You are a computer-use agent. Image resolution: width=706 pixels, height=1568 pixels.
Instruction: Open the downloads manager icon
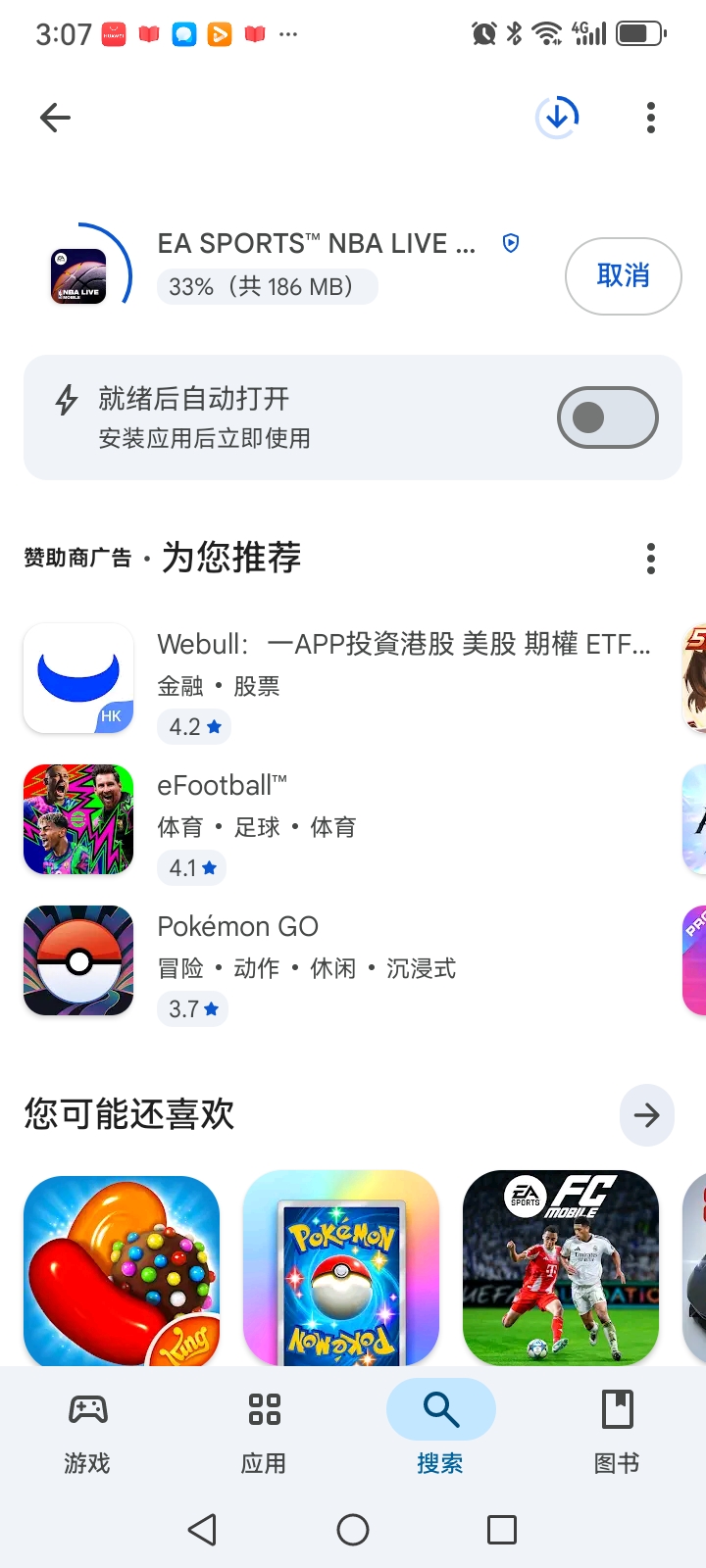(x=557, y=118)
